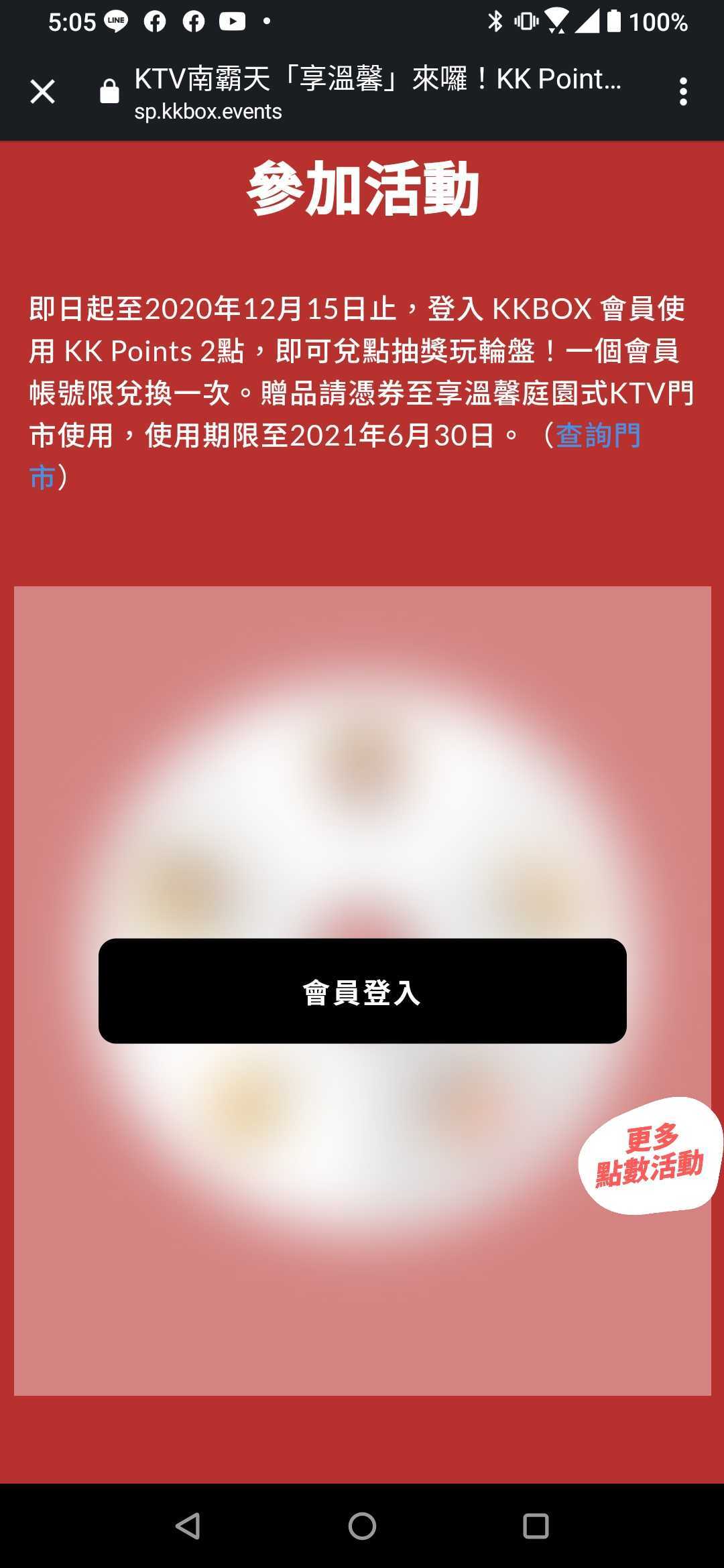The image size is (724, 1568).
Task: View site security lock info
Action: click(x=109, y=92)
